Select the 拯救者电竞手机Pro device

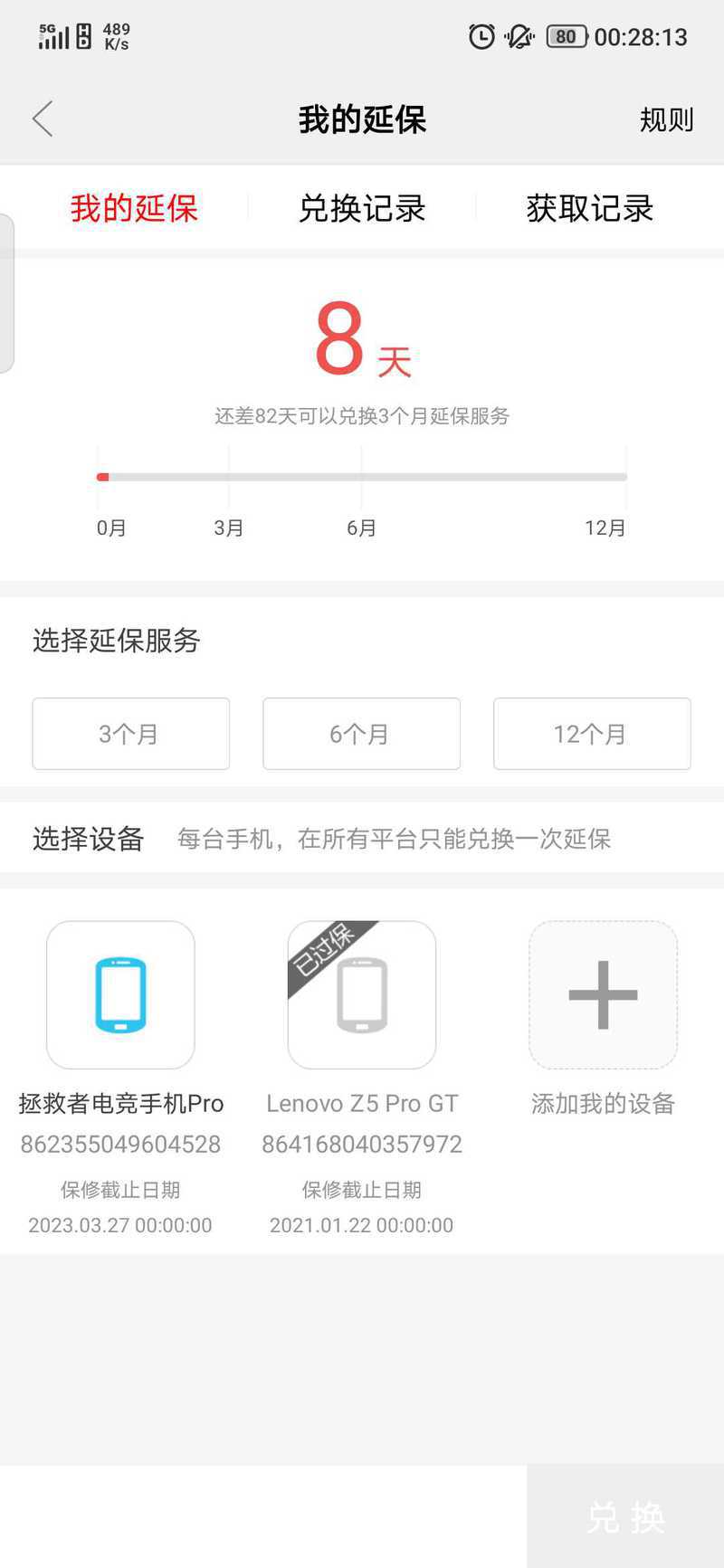120,995
